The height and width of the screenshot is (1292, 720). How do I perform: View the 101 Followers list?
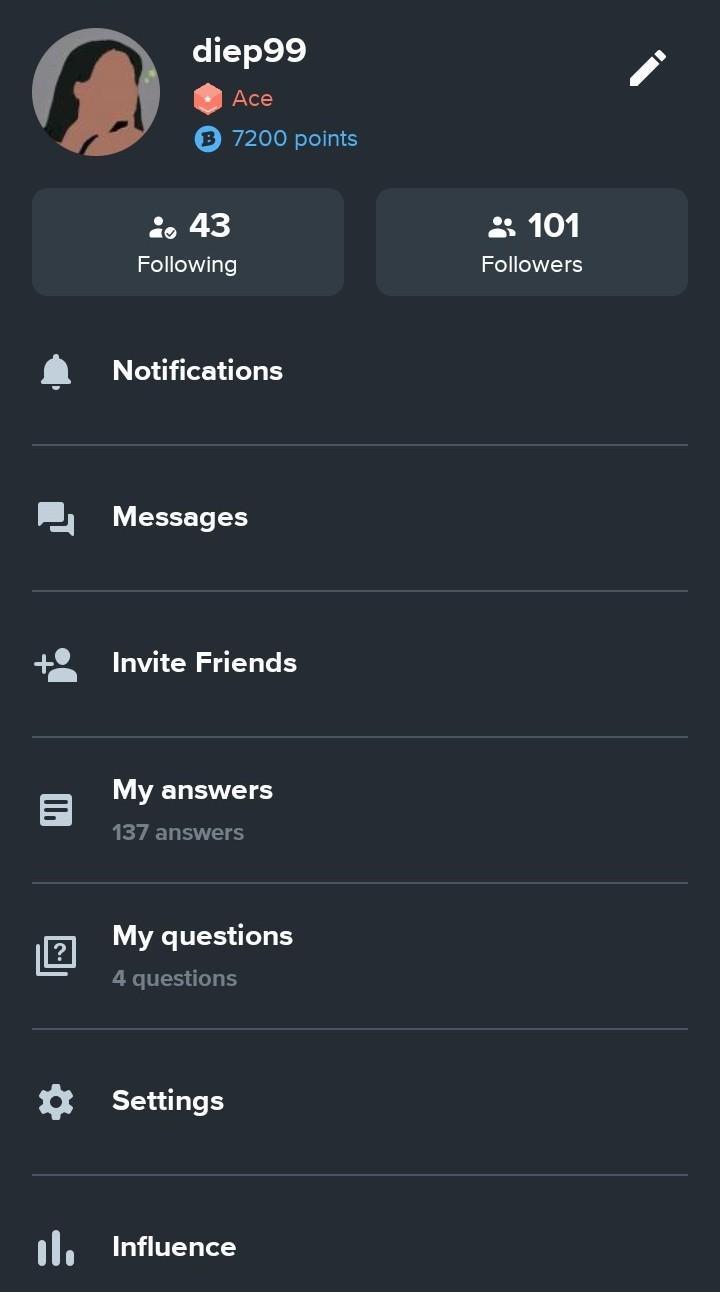(531, 242)
